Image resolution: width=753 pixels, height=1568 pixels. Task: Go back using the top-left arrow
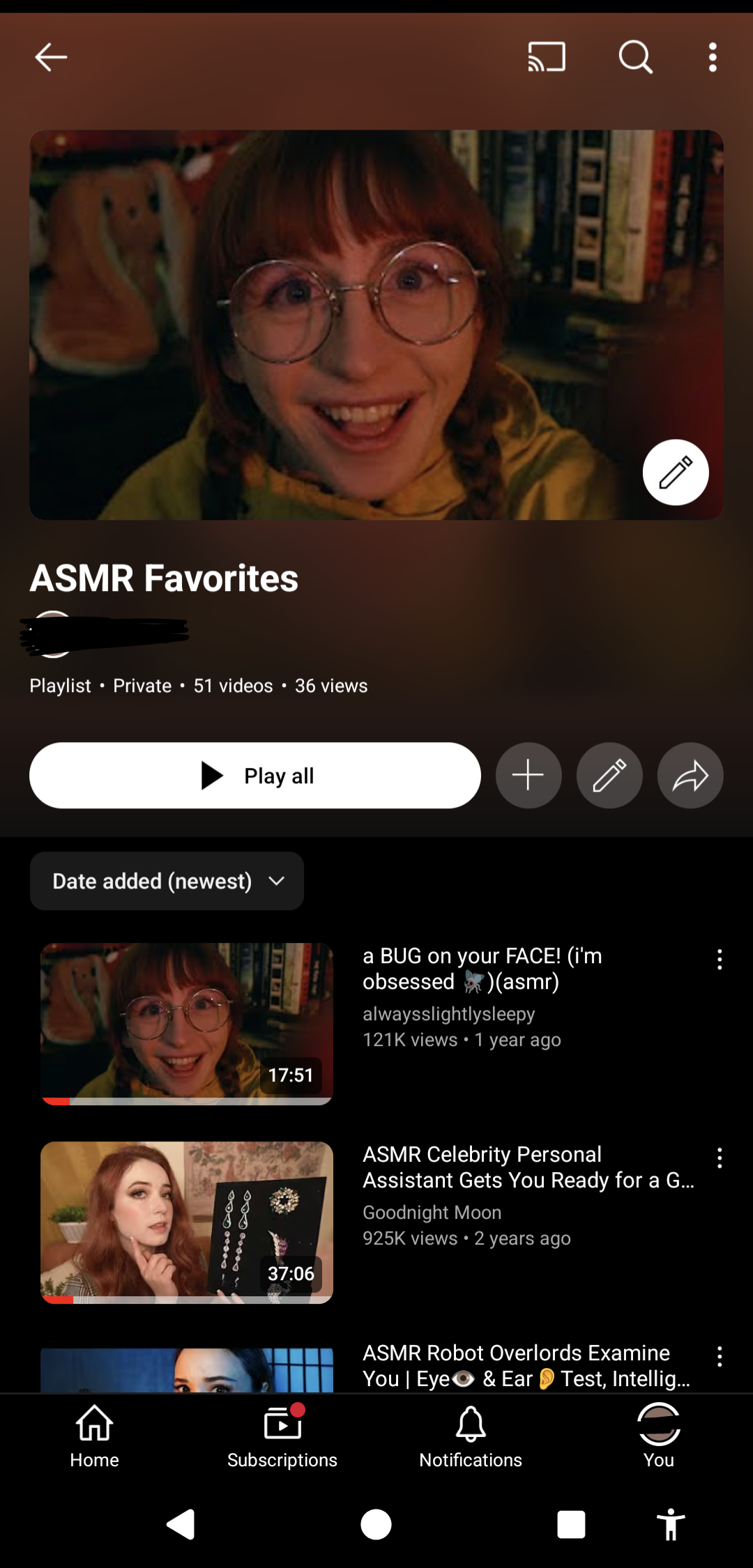[x=51, y=57]
